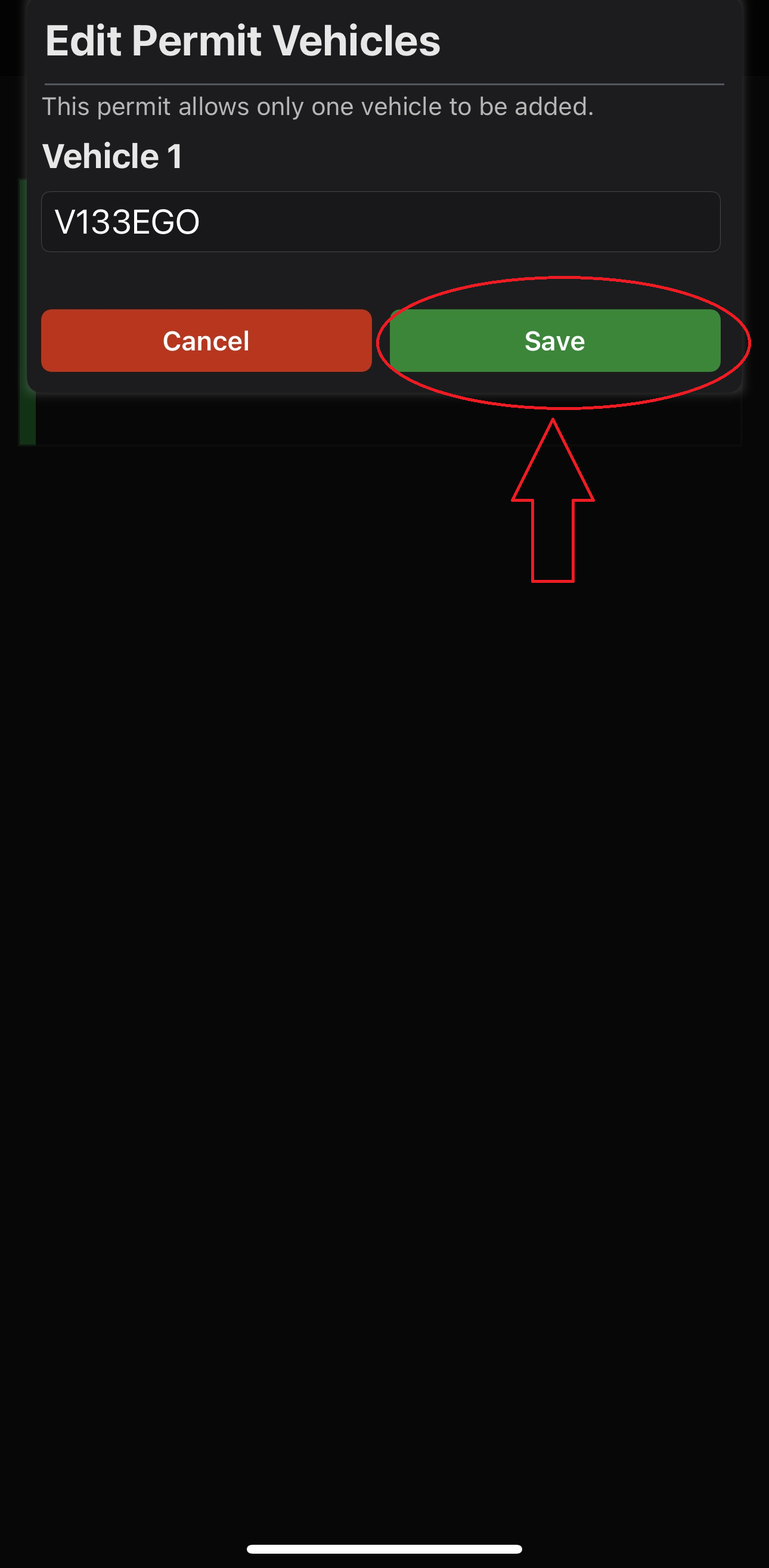Edit the Vehicle 1 registration field
Viewport: 769px width, 1568px height.
click(x=380, y=222)
